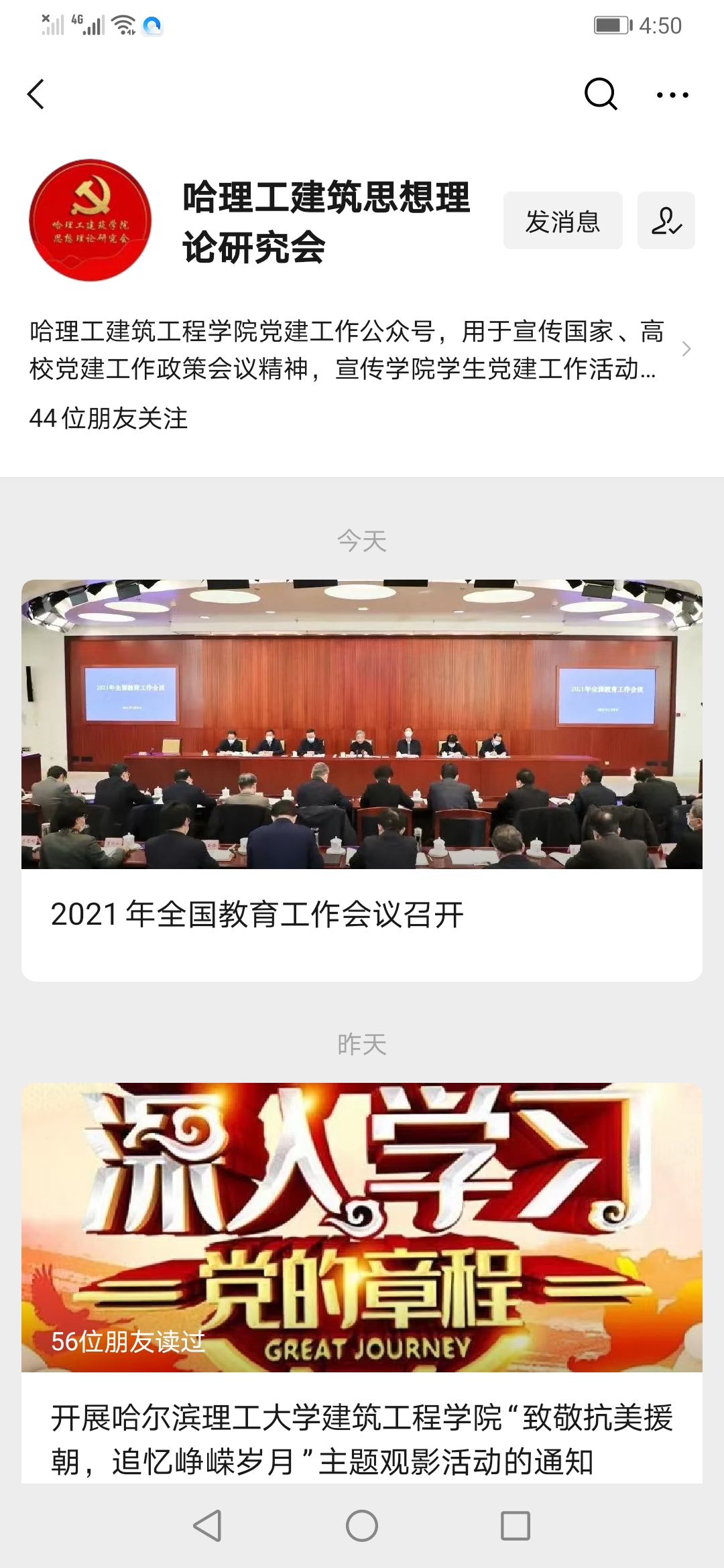Open search within this official account
Viewport: 724px width, 1568px height.
600,94
